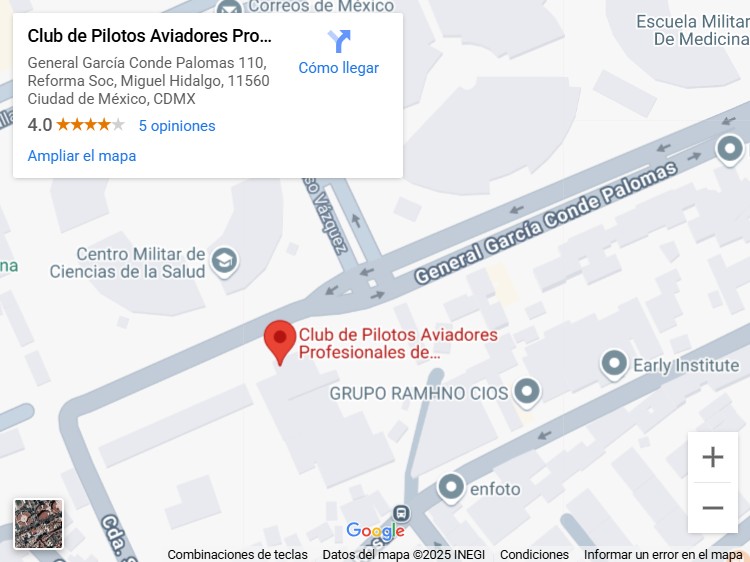Select the Club de Pilotos Aviadores red pin
750x562 pixels.
[279, 341]
